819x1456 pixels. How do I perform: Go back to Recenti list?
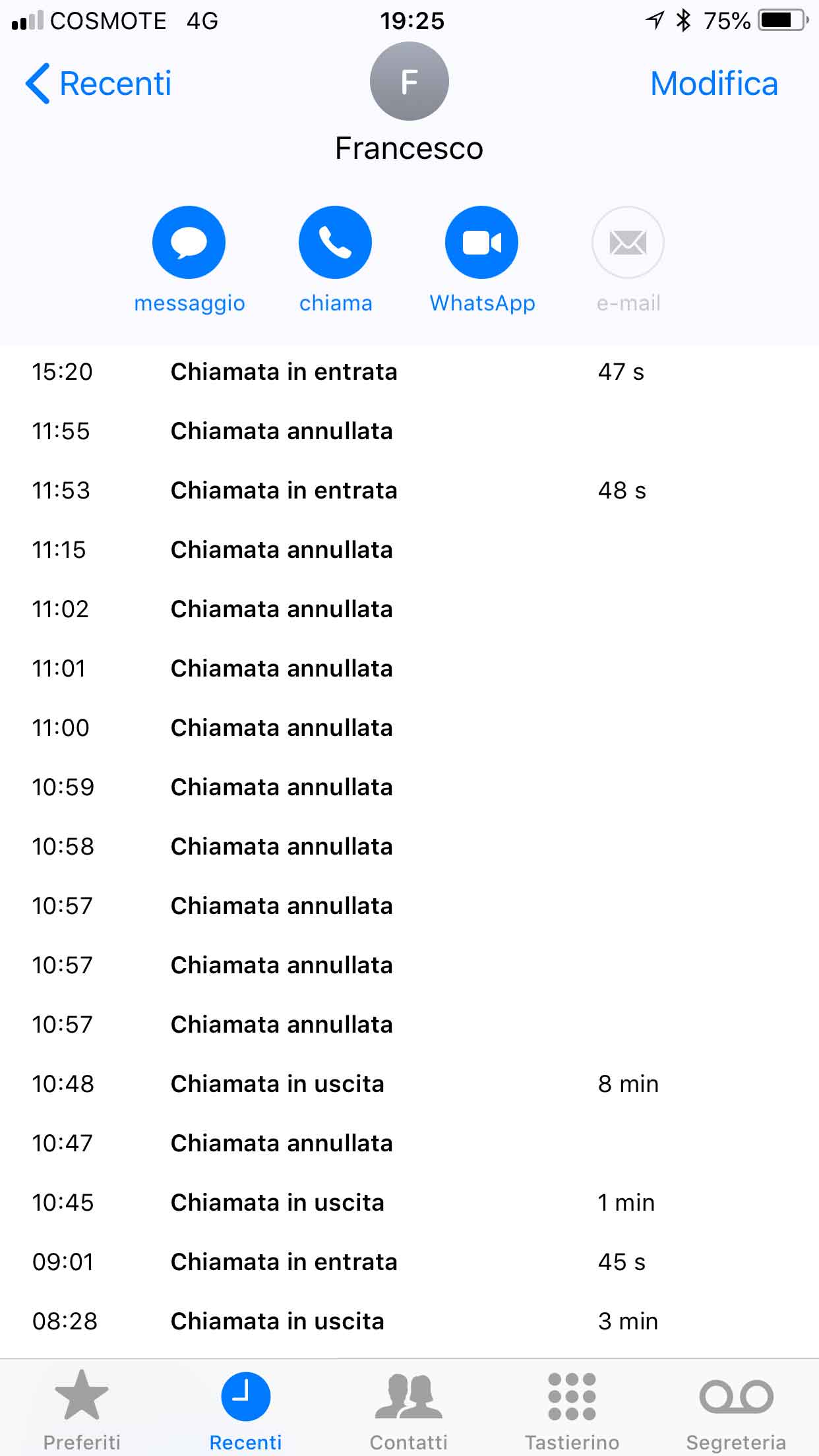pyautogui.click(x=98, y=84)
